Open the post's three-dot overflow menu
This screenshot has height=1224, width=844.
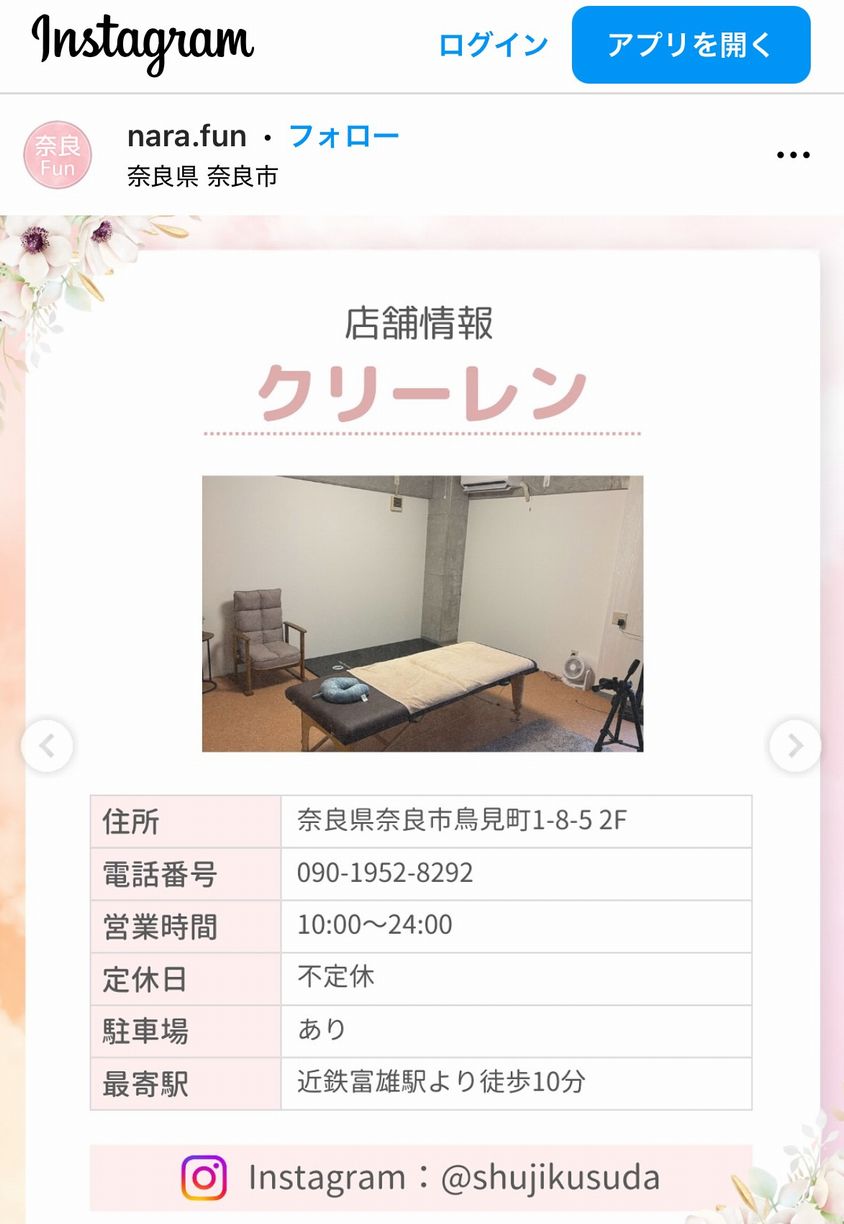(x=793, y=155)
